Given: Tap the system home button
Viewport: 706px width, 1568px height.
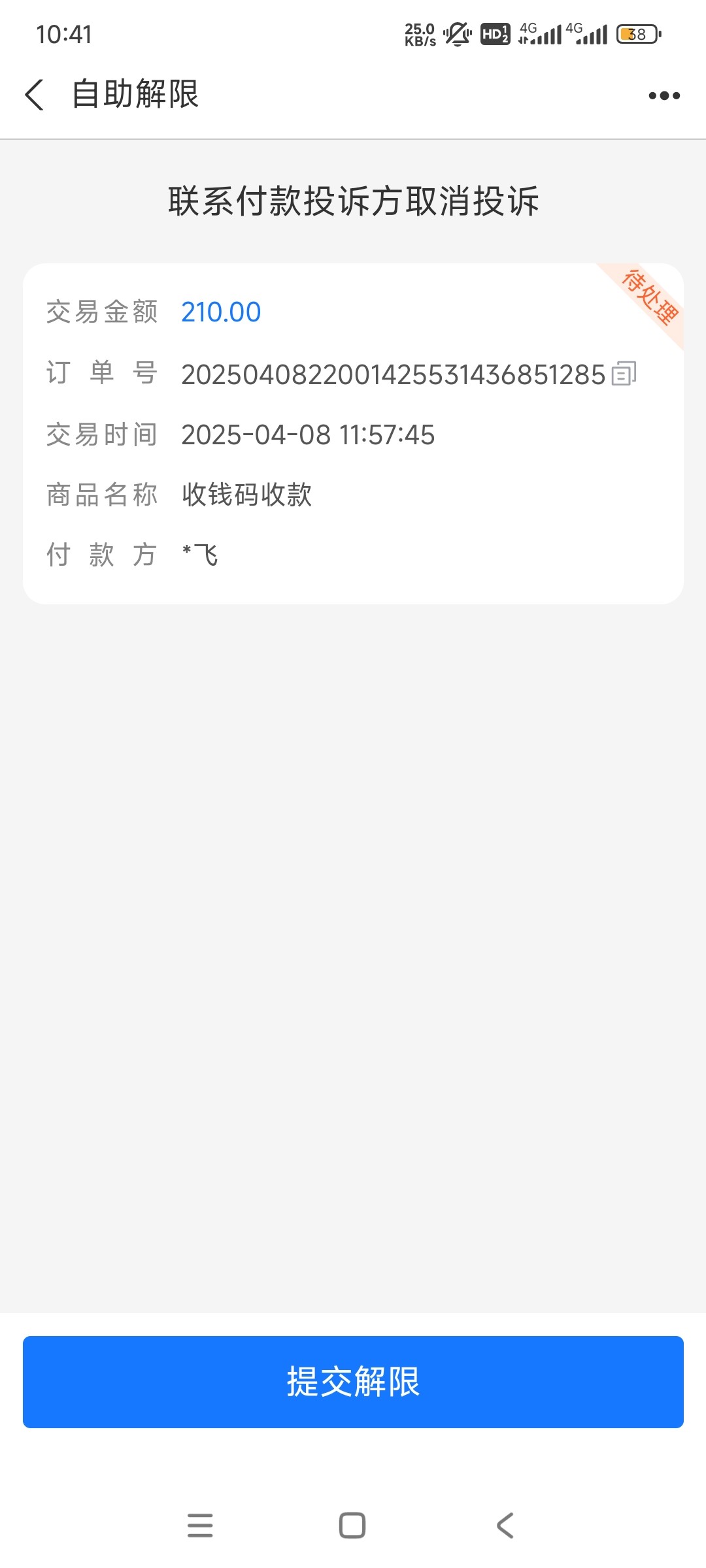Looking at the screenshot, I should pyautogui.click(x=352, y=1525).
